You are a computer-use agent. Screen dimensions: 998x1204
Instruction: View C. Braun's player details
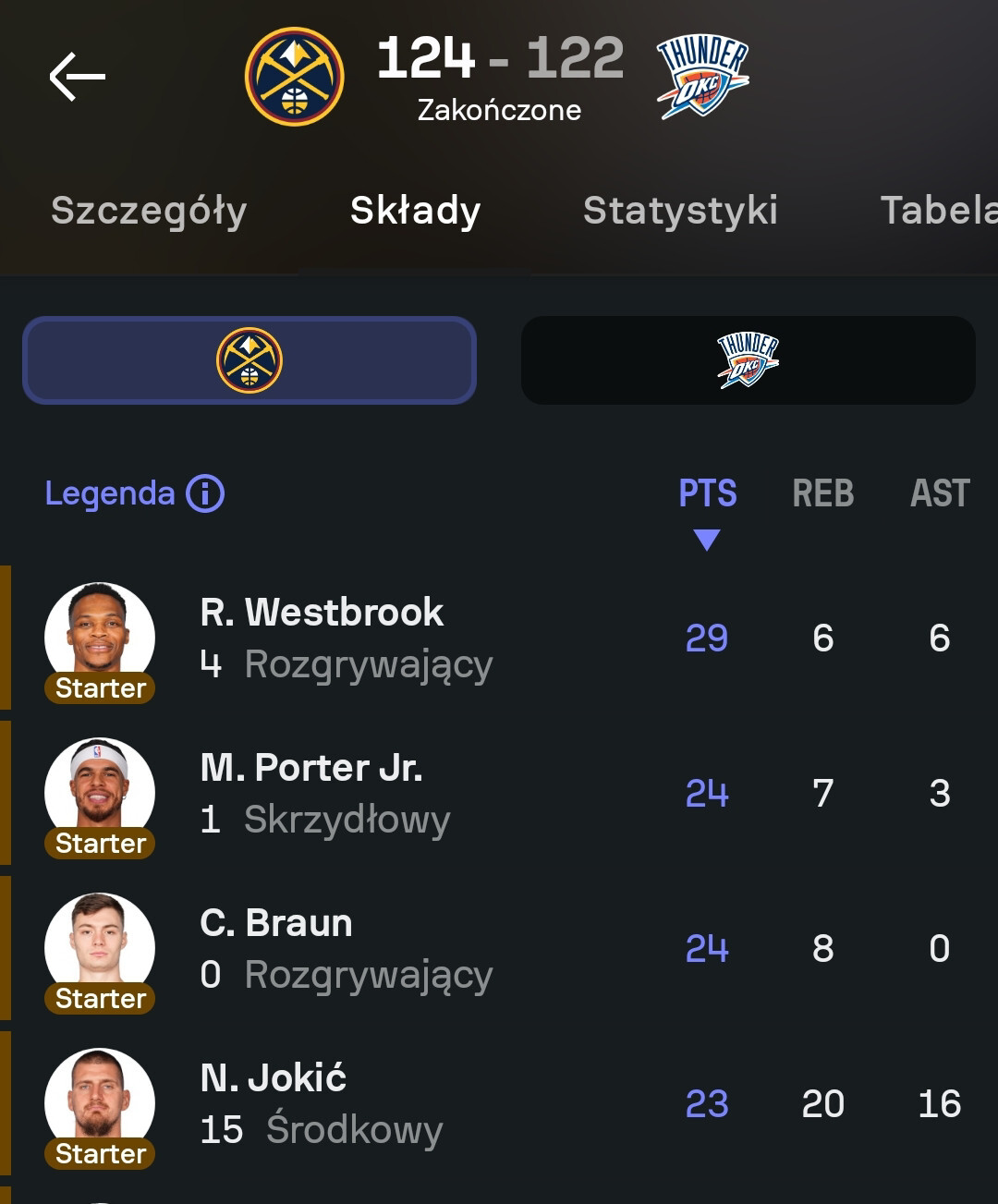[x=346, y=948]
